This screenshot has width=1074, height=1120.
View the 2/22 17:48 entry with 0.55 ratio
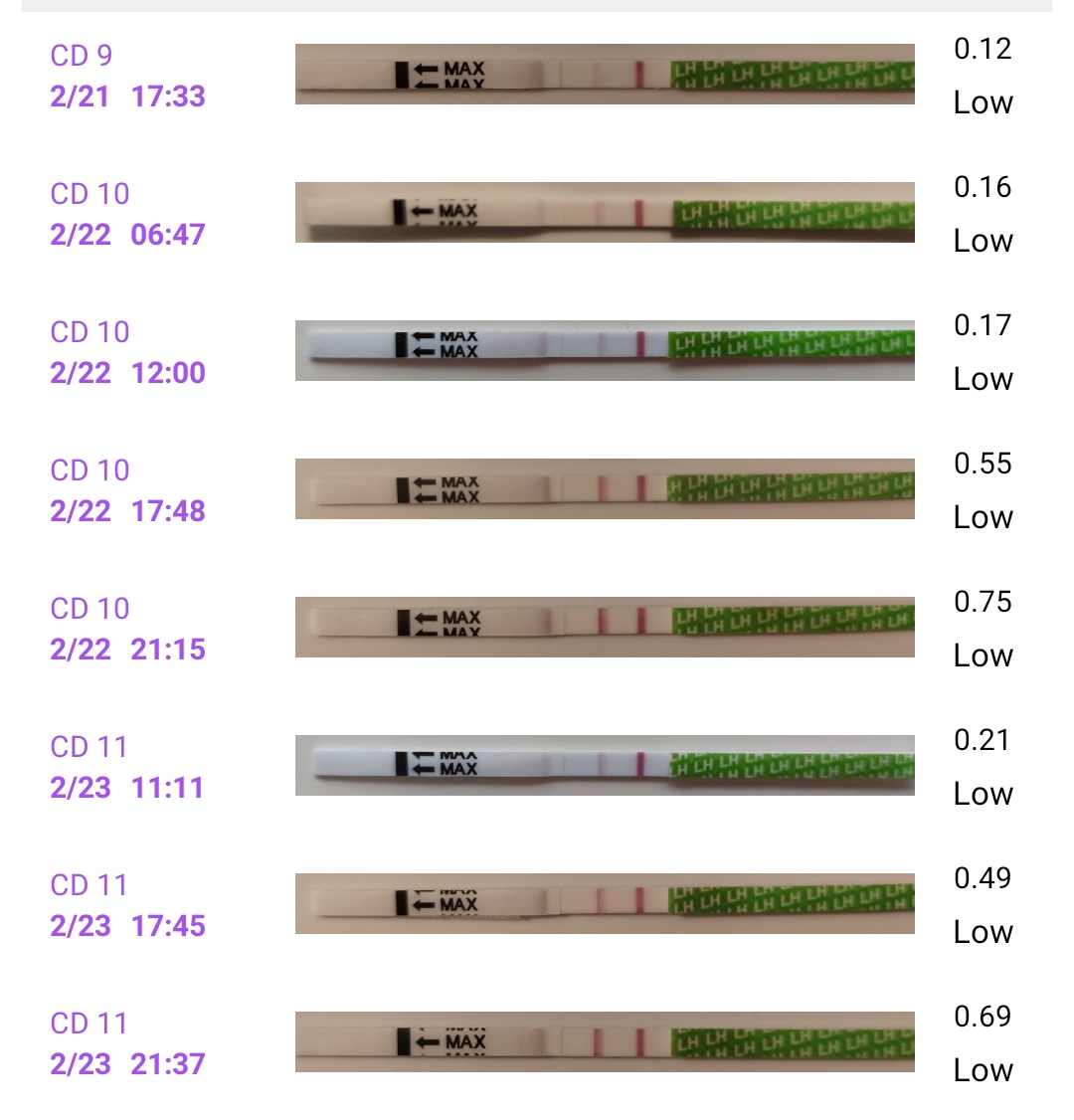coord(605,489)
